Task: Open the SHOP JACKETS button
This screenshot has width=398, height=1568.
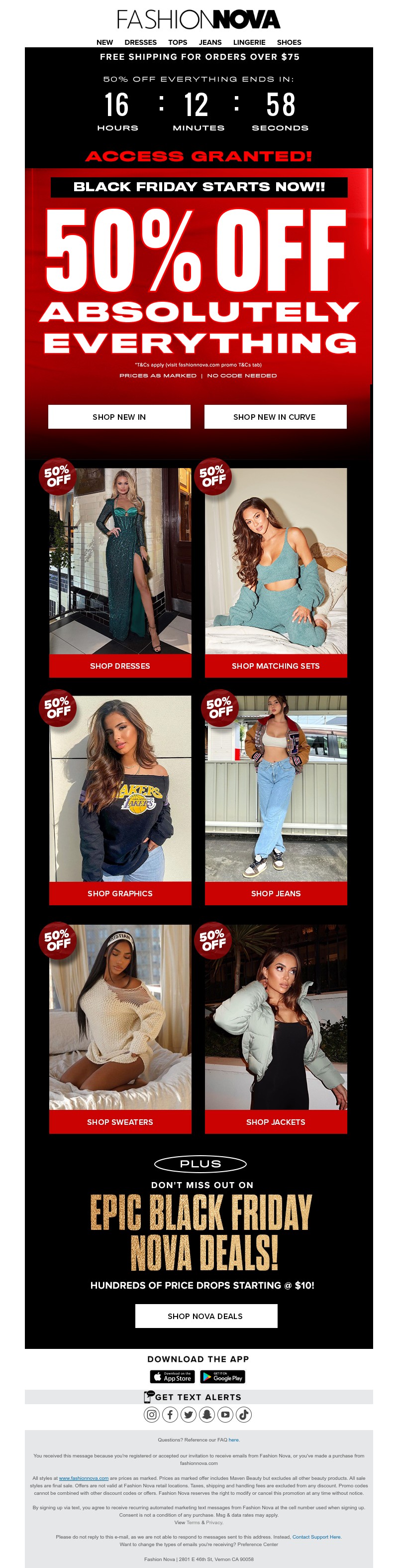Action: (x=276, y=1122)
